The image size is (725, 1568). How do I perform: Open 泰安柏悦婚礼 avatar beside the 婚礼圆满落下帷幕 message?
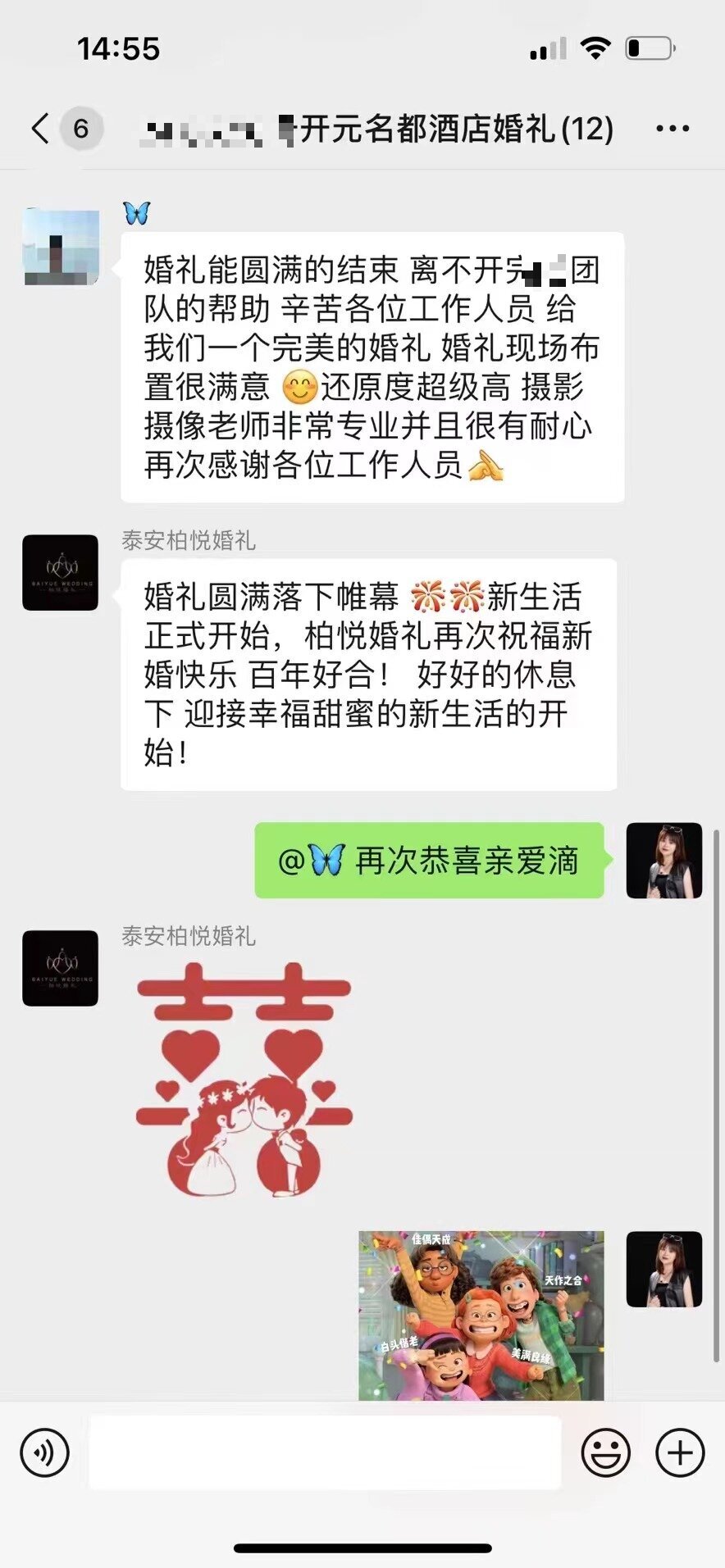61,573
